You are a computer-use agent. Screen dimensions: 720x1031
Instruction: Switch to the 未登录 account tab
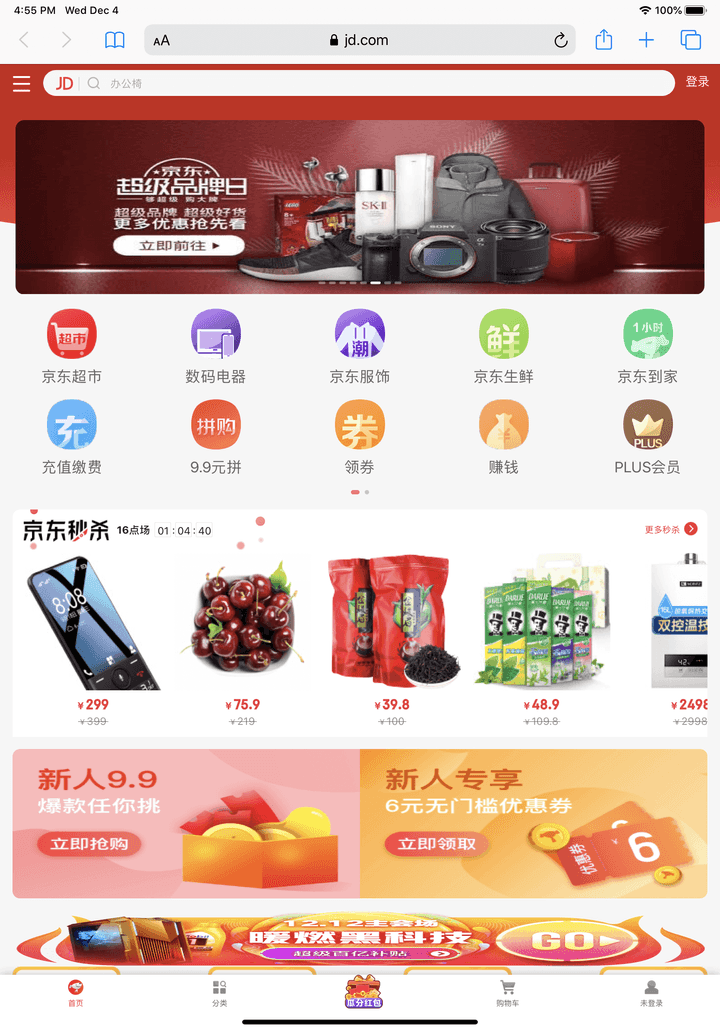point(651,993)
